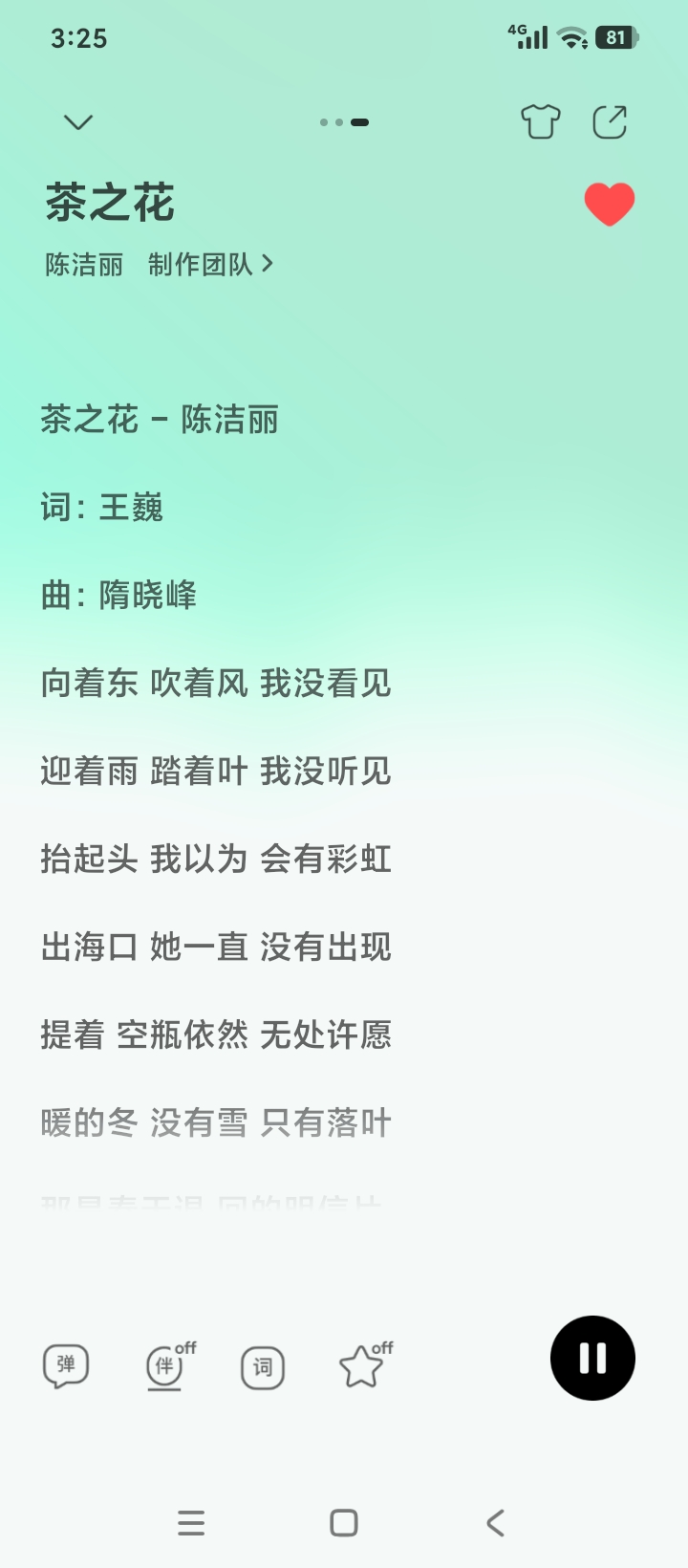Collapse the player with the down arrow

tap(77, 122)
